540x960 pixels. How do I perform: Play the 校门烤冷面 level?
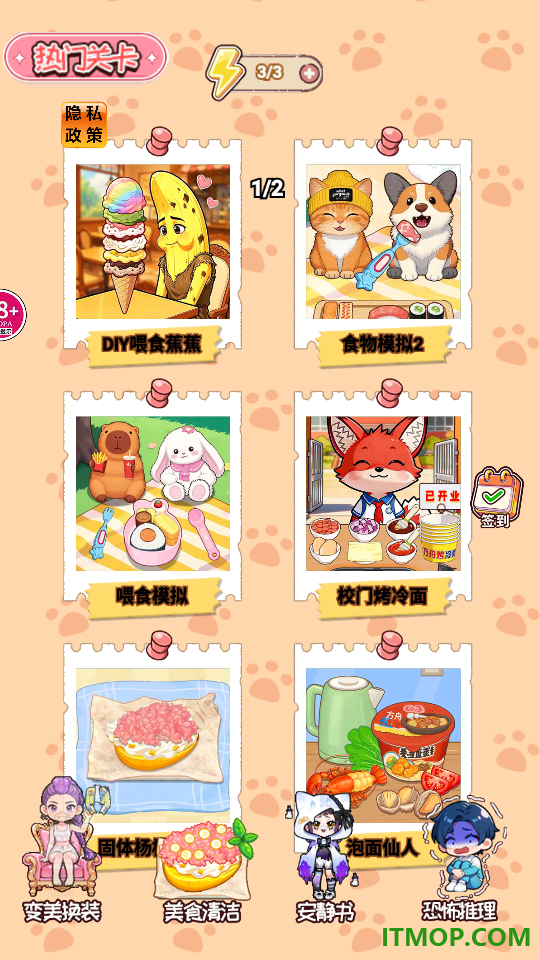coord(383,497)
